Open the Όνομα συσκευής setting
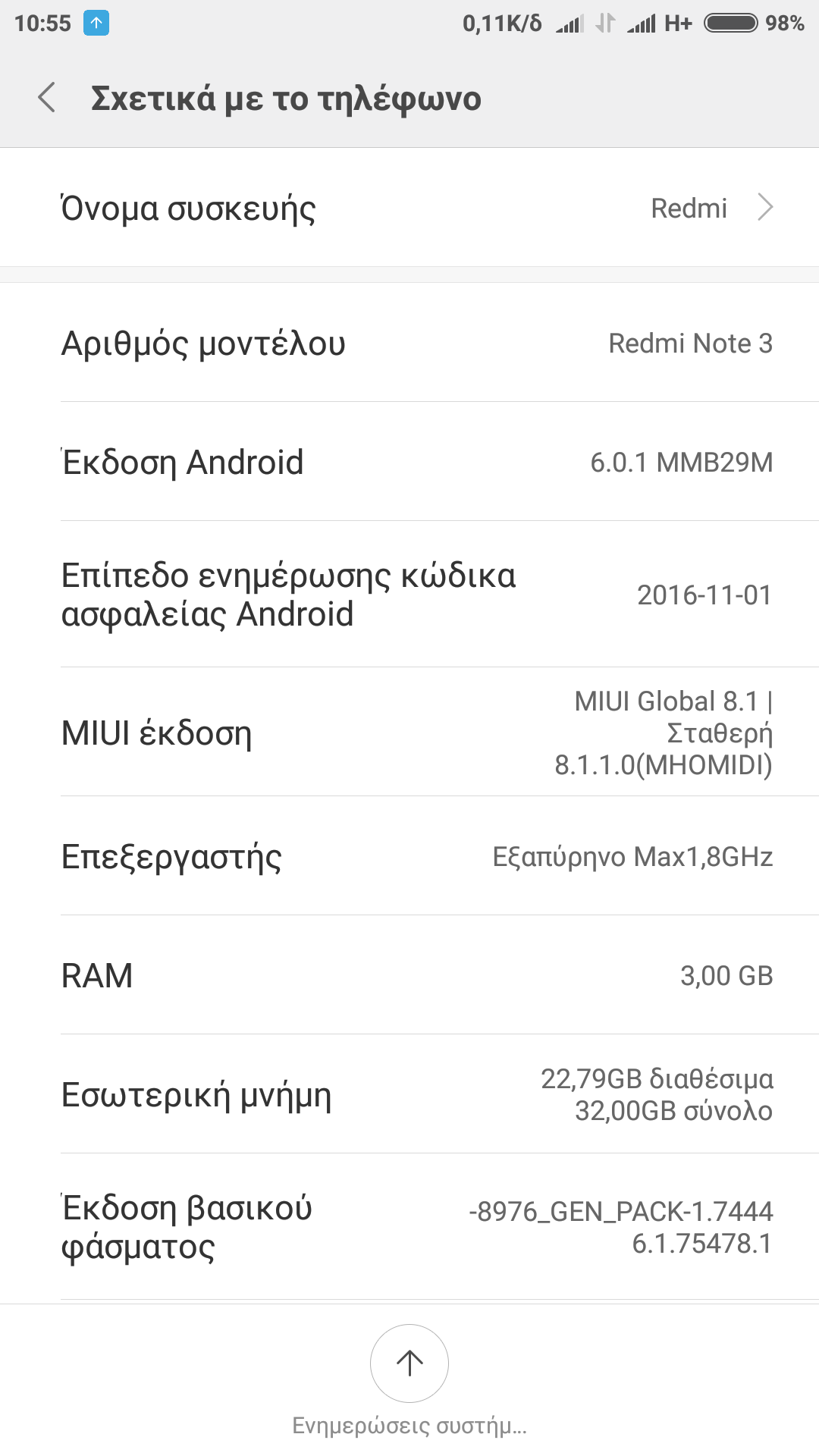 point(409,208)
